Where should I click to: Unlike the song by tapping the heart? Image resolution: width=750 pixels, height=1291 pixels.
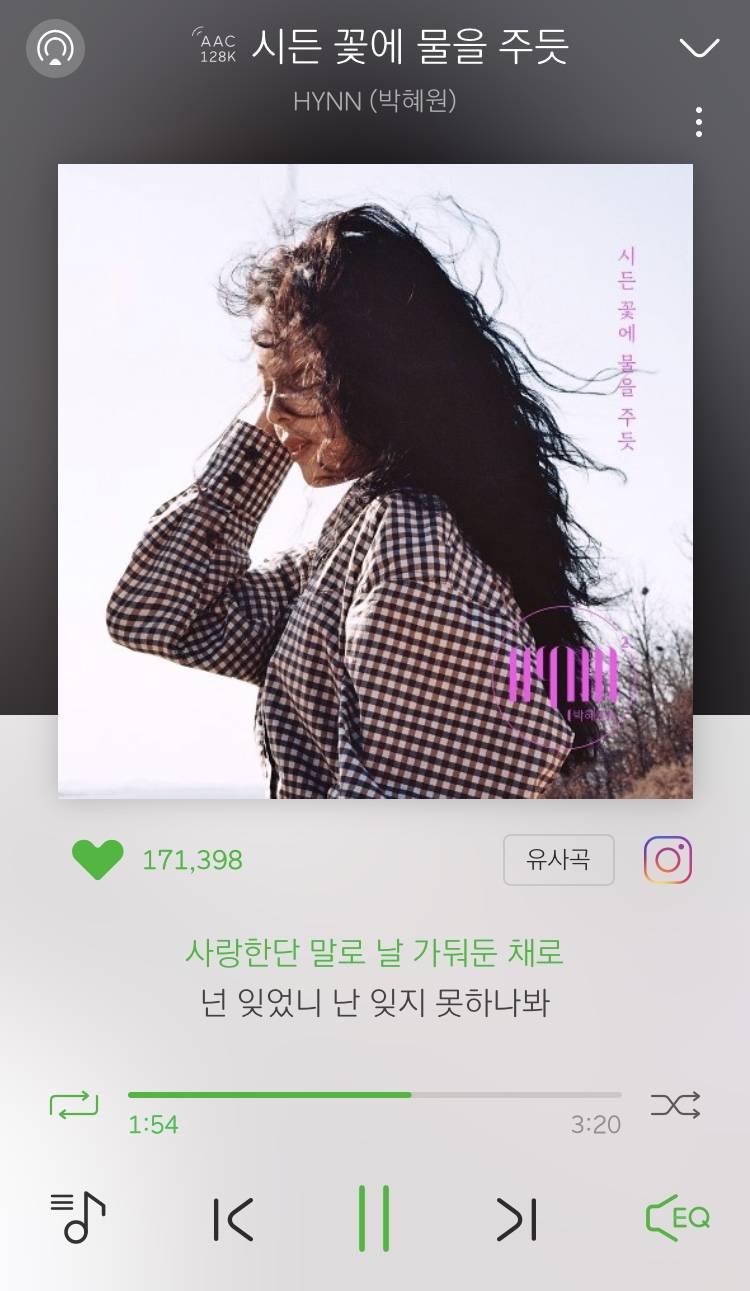coord(96,860)
